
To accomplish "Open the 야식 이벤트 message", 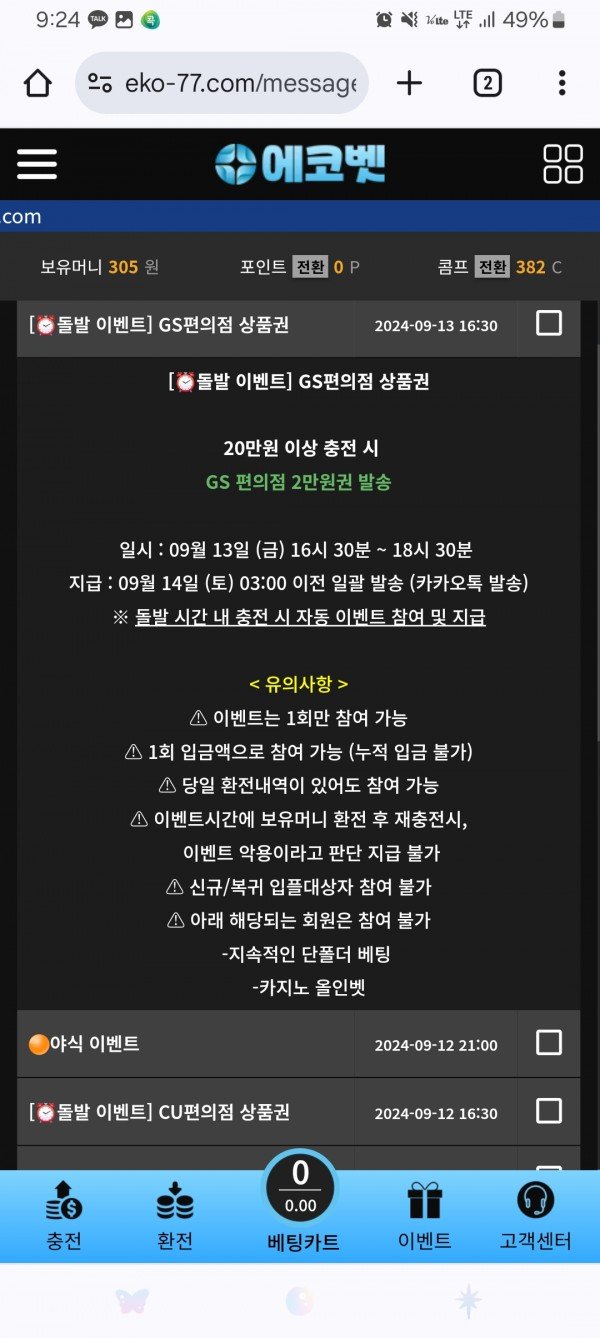I will (185, 1044).
